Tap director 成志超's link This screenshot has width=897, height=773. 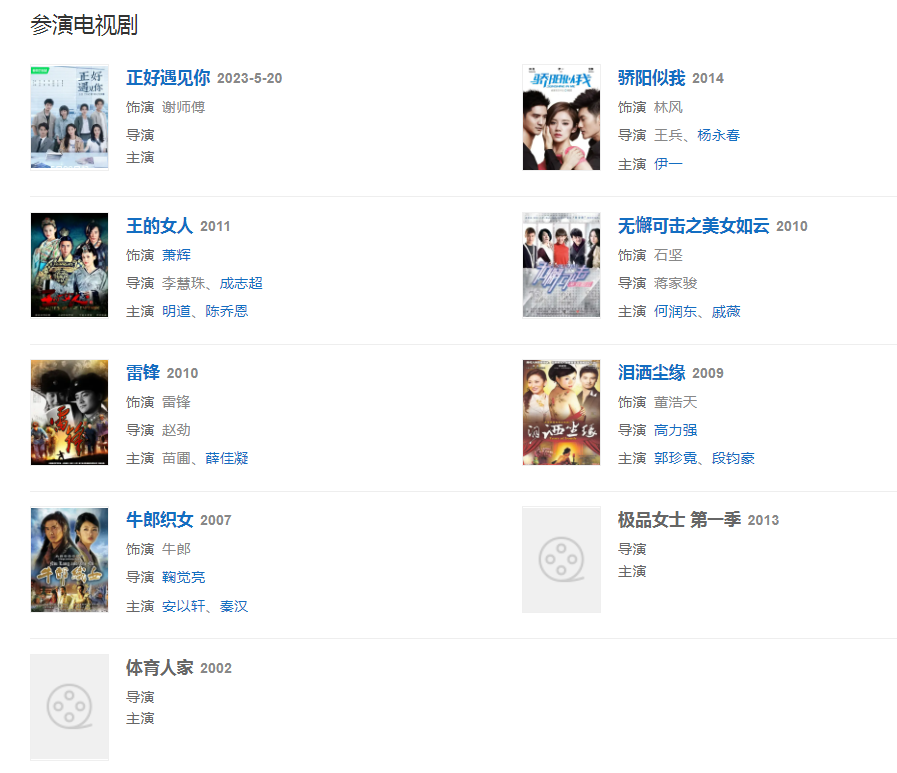(241, 283)
